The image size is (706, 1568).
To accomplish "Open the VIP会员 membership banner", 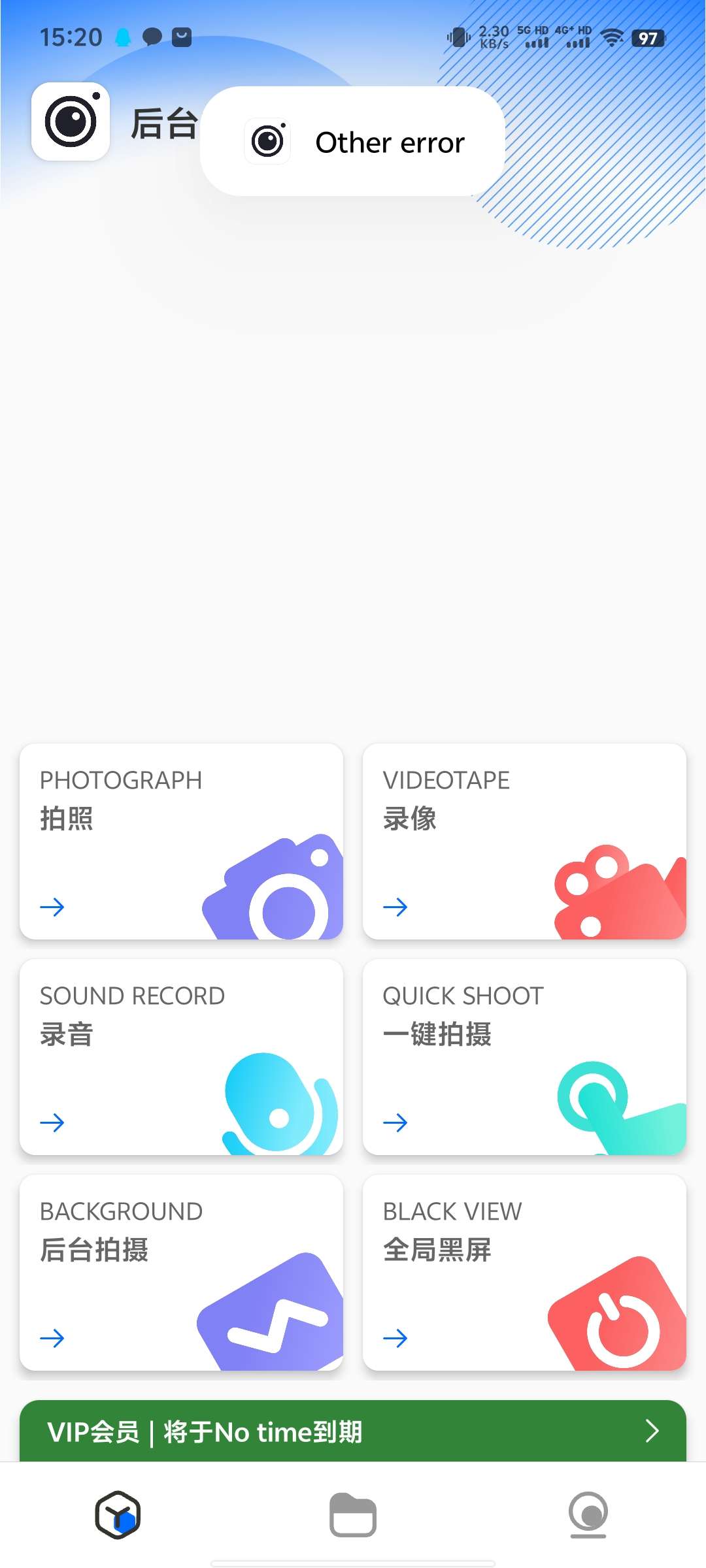I will tap(353, 1431).
